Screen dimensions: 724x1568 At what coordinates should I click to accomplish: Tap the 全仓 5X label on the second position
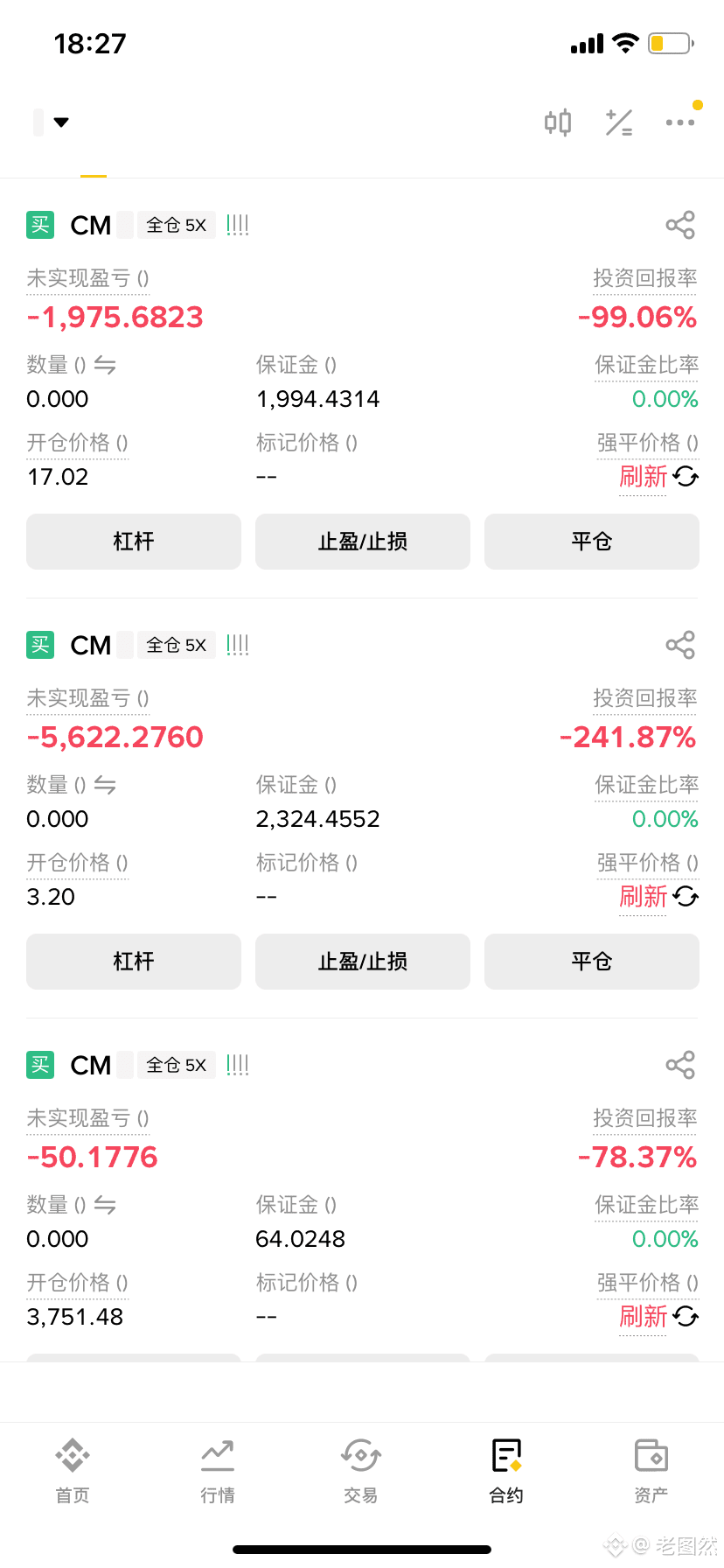tap(176, 645)
